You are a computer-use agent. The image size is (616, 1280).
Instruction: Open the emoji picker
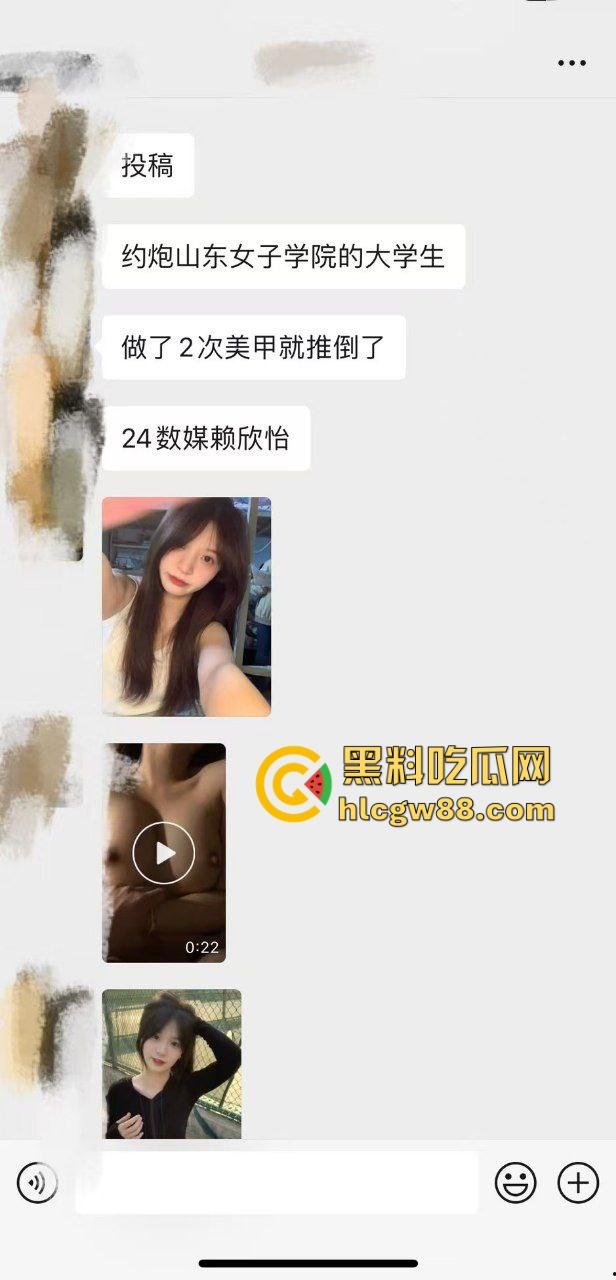tap(516, 1183)
